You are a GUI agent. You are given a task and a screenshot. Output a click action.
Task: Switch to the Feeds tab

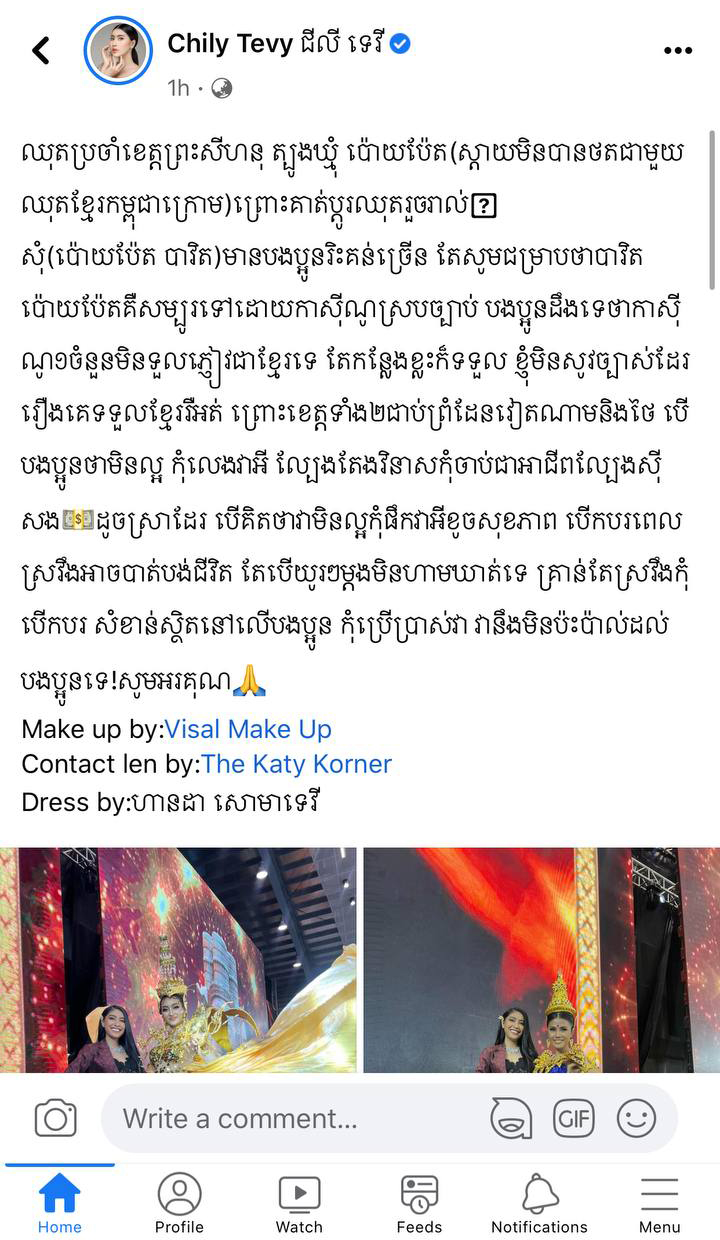(x=419, y=1203)
